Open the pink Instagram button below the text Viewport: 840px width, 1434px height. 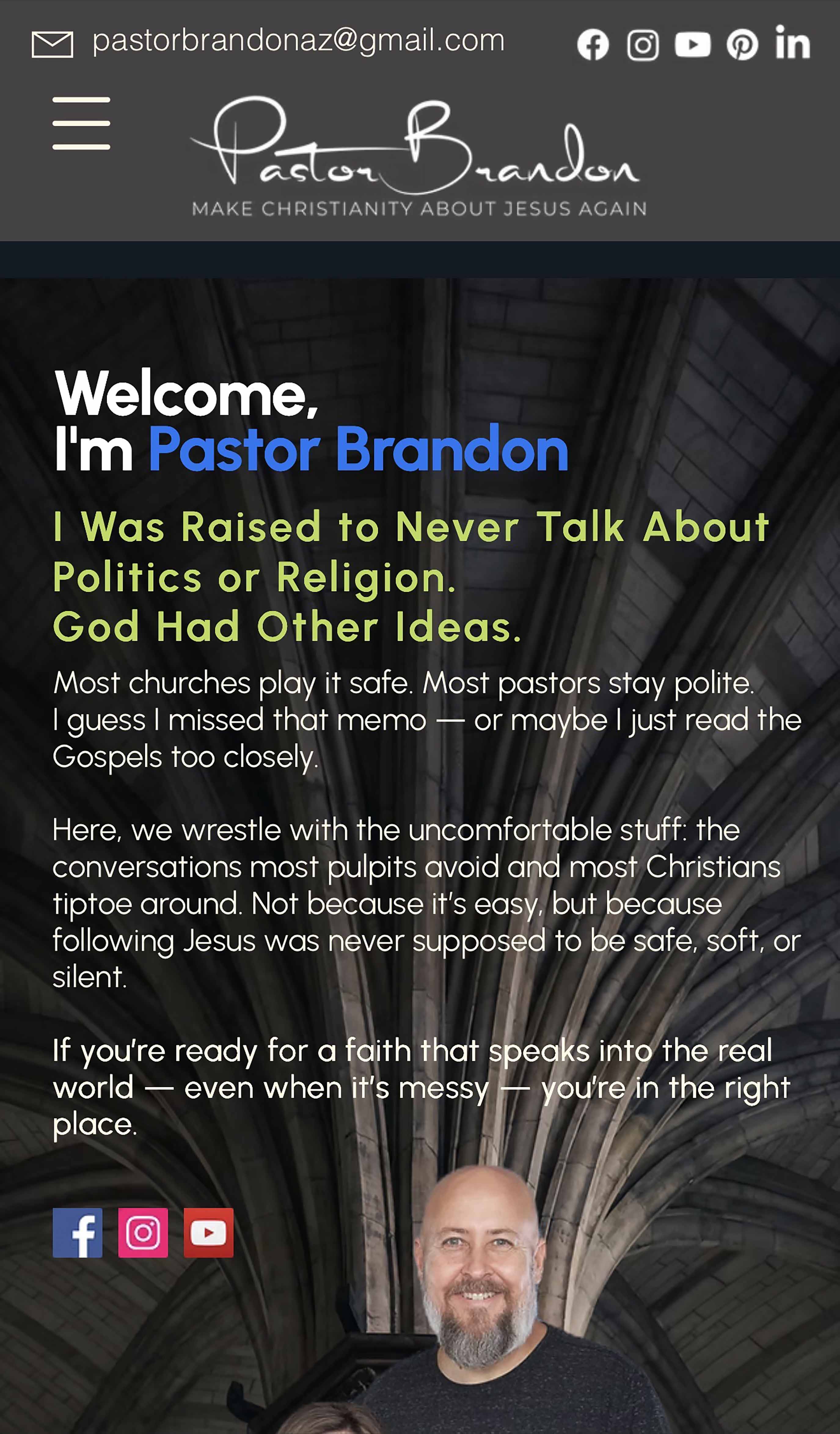tap(143, 1233)
